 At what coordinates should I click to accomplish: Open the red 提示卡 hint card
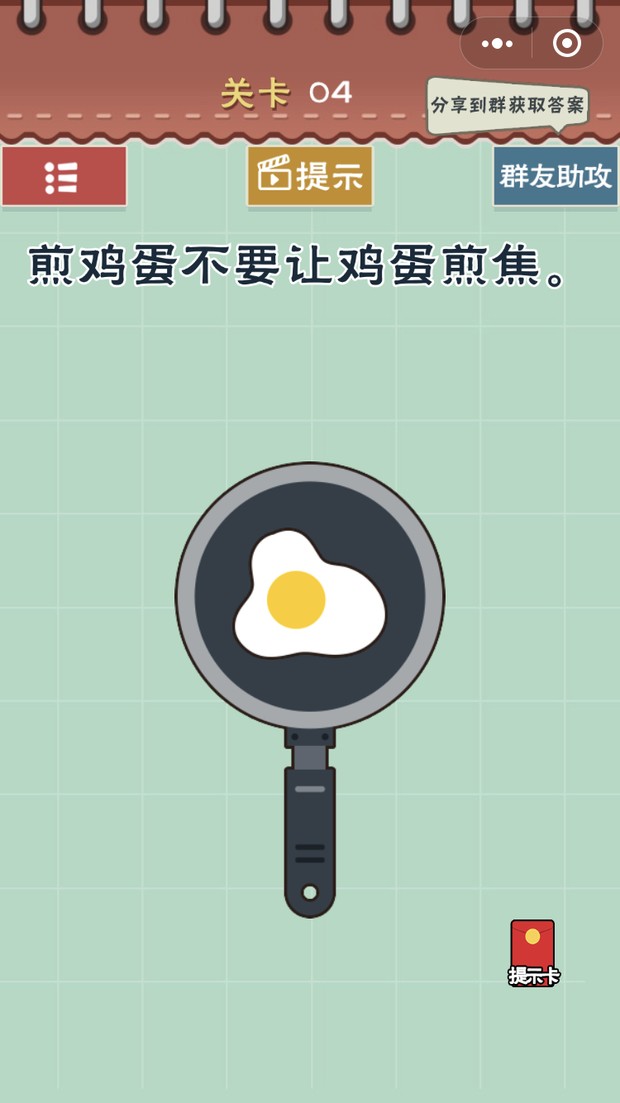click(x=533, y=952)
